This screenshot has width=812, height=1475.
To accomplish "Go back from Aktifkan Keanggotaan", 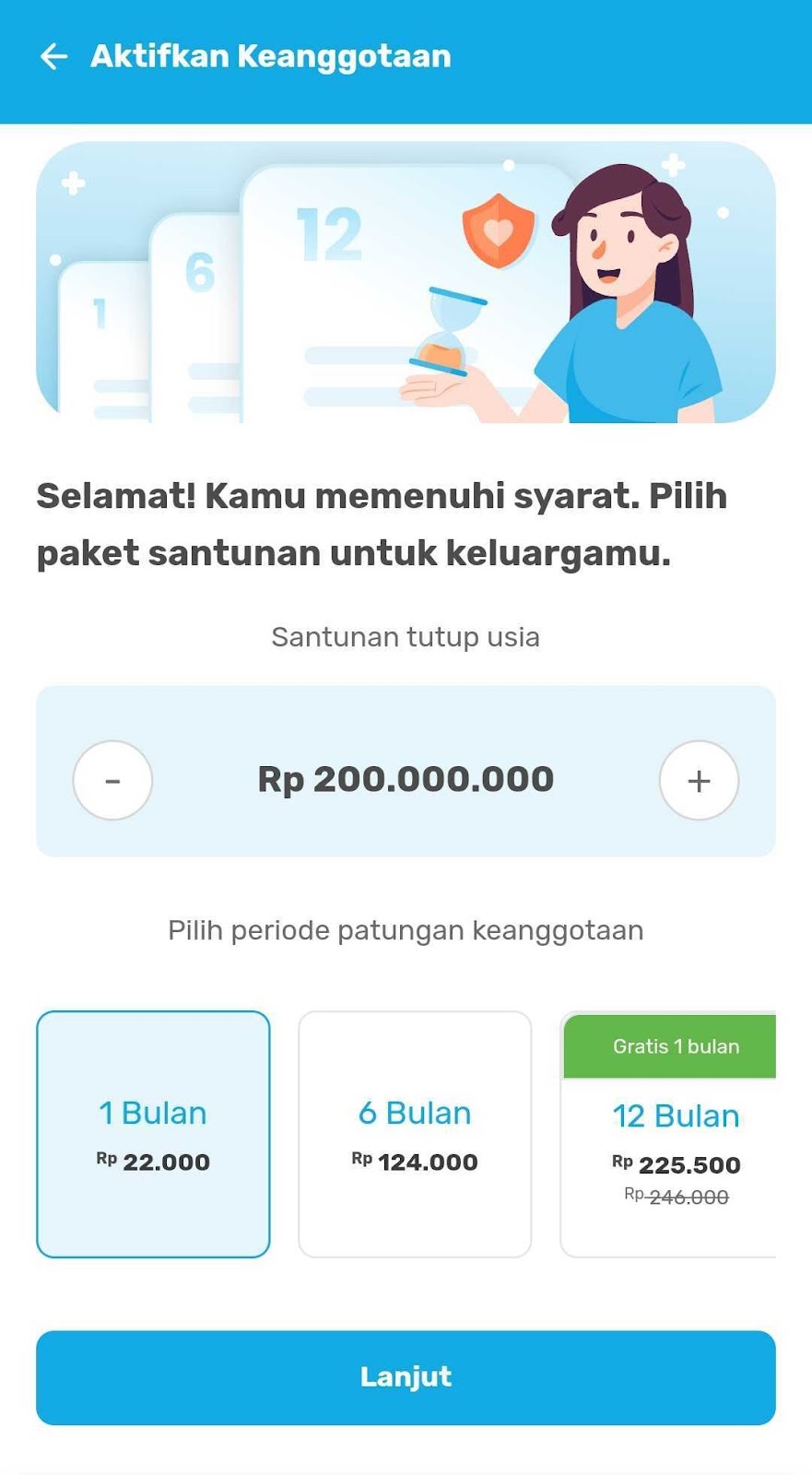I will click(x=53, y=56).
